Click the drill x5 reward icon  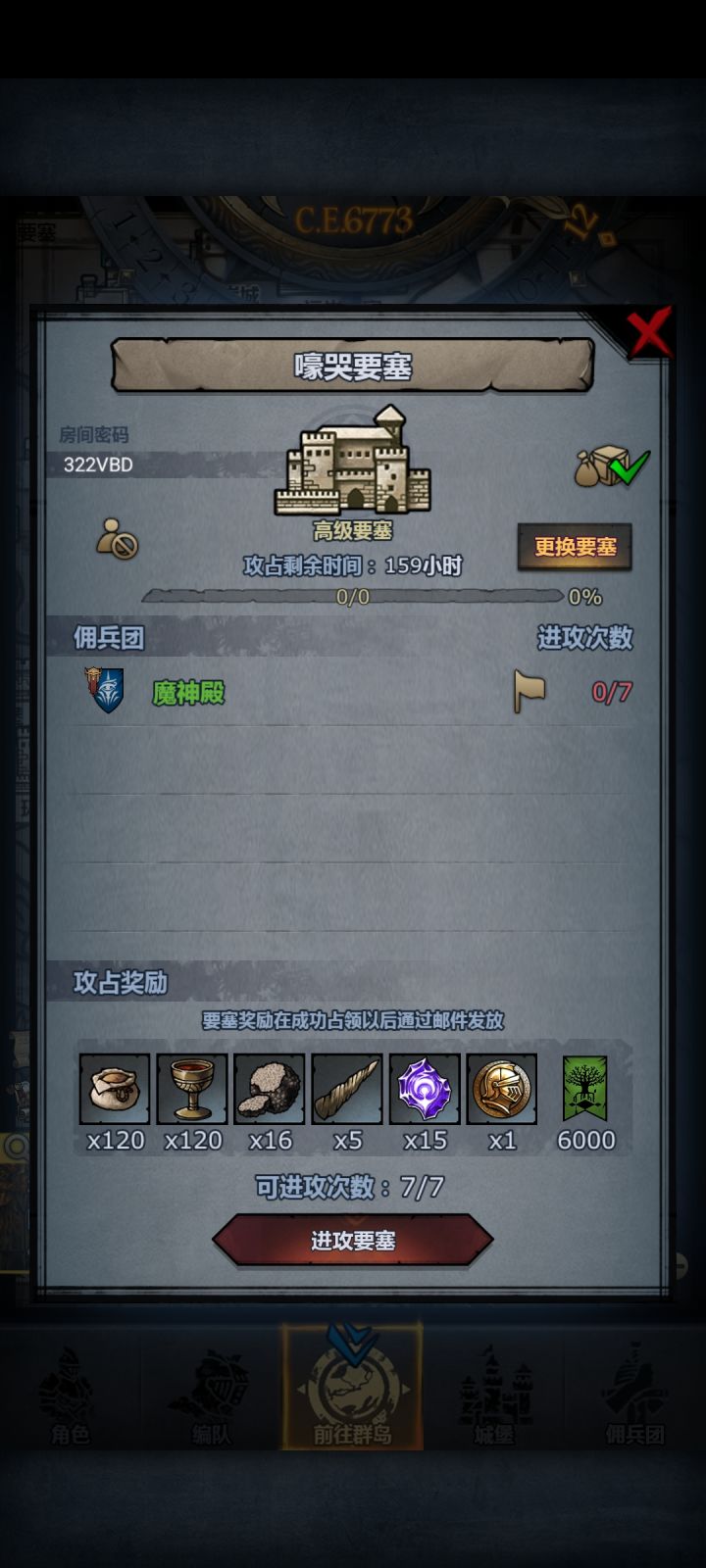click(348, 1090)
